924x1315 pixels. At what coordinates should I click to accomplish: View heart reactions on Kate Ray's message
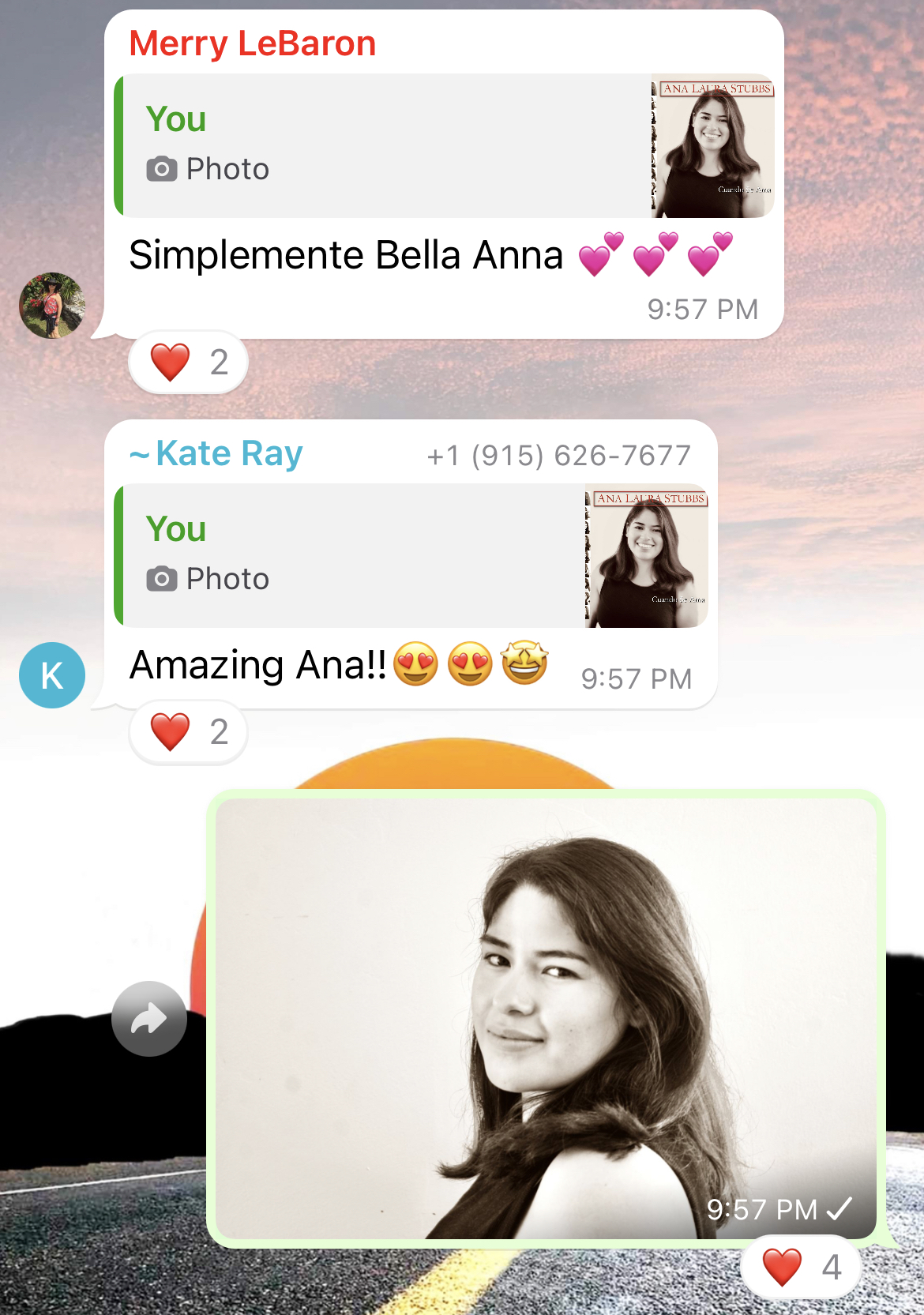(x=189, y=732)
